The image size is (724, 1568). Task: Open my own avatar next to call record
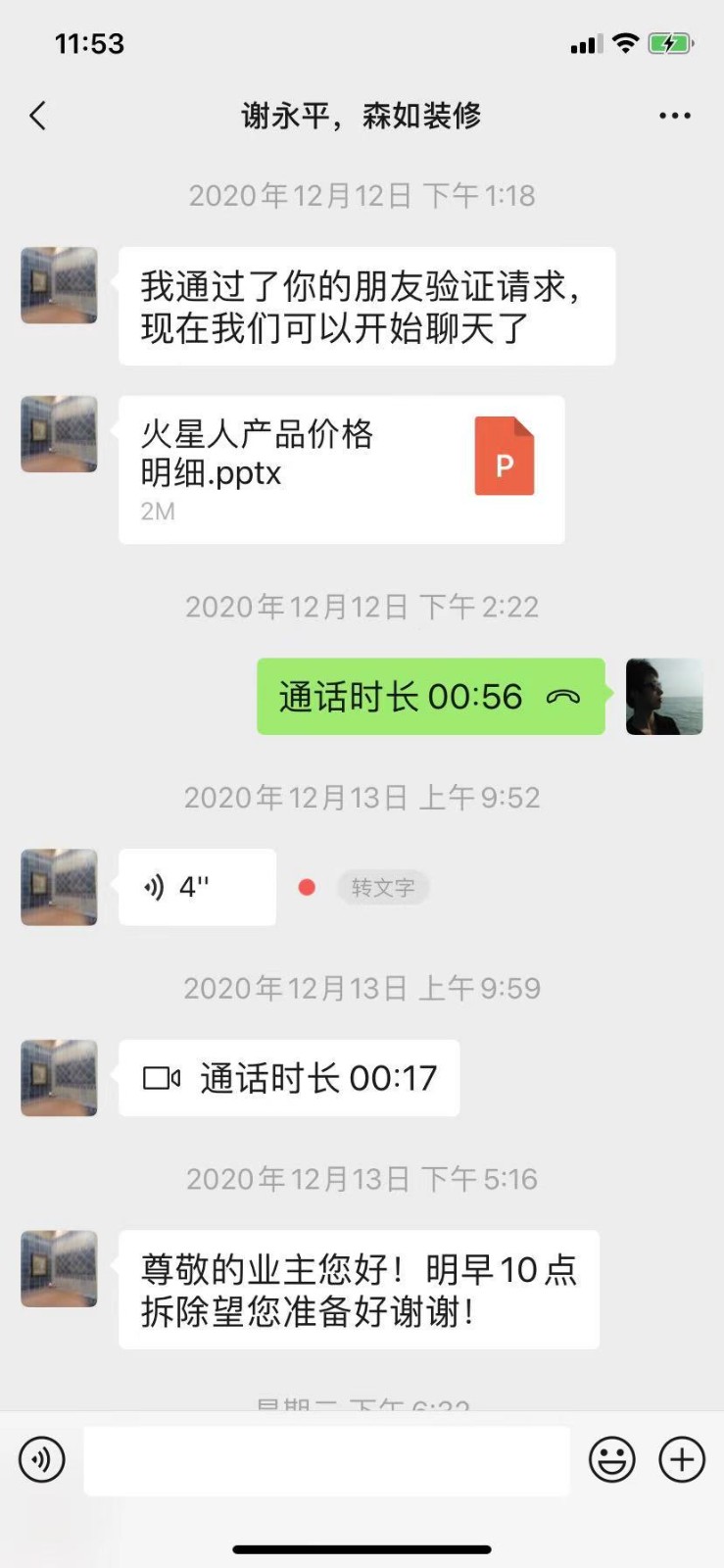pyautogui.click(x=664, y=697)
